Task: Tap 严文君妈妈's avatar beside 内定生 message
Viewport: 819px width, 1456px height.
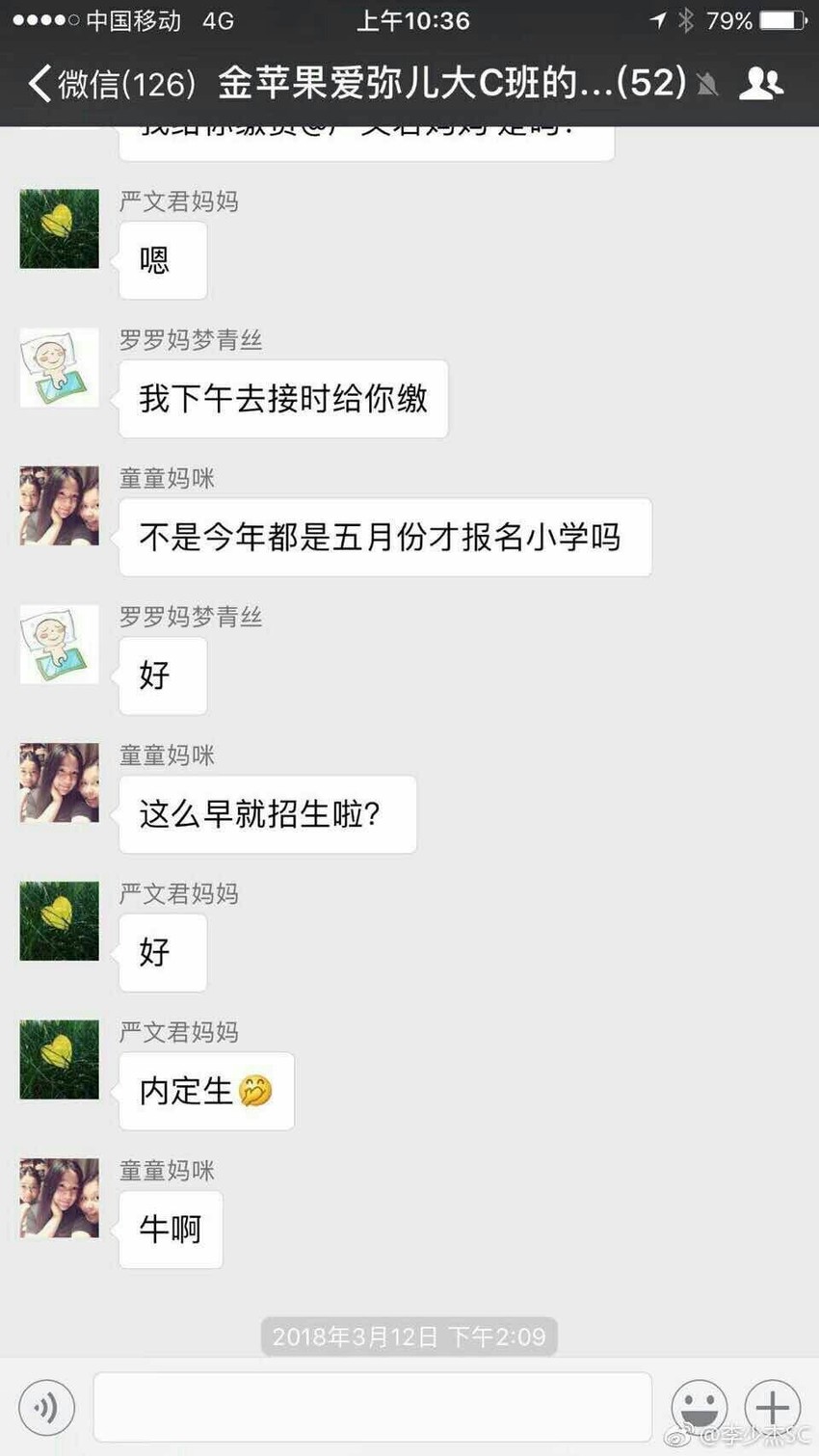Action: (x=60, y=1059)
